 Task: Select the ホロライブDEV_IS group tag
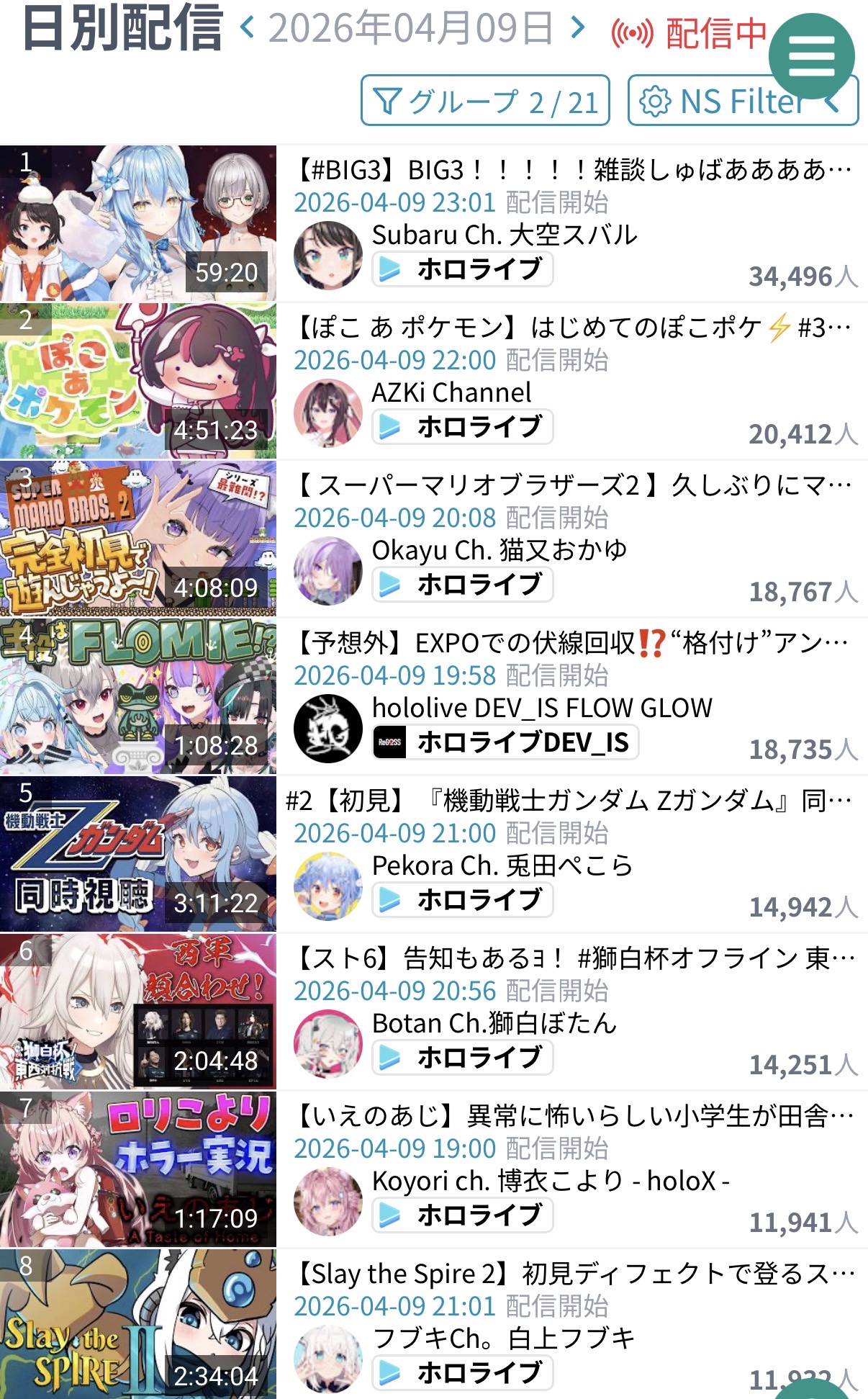505,742
